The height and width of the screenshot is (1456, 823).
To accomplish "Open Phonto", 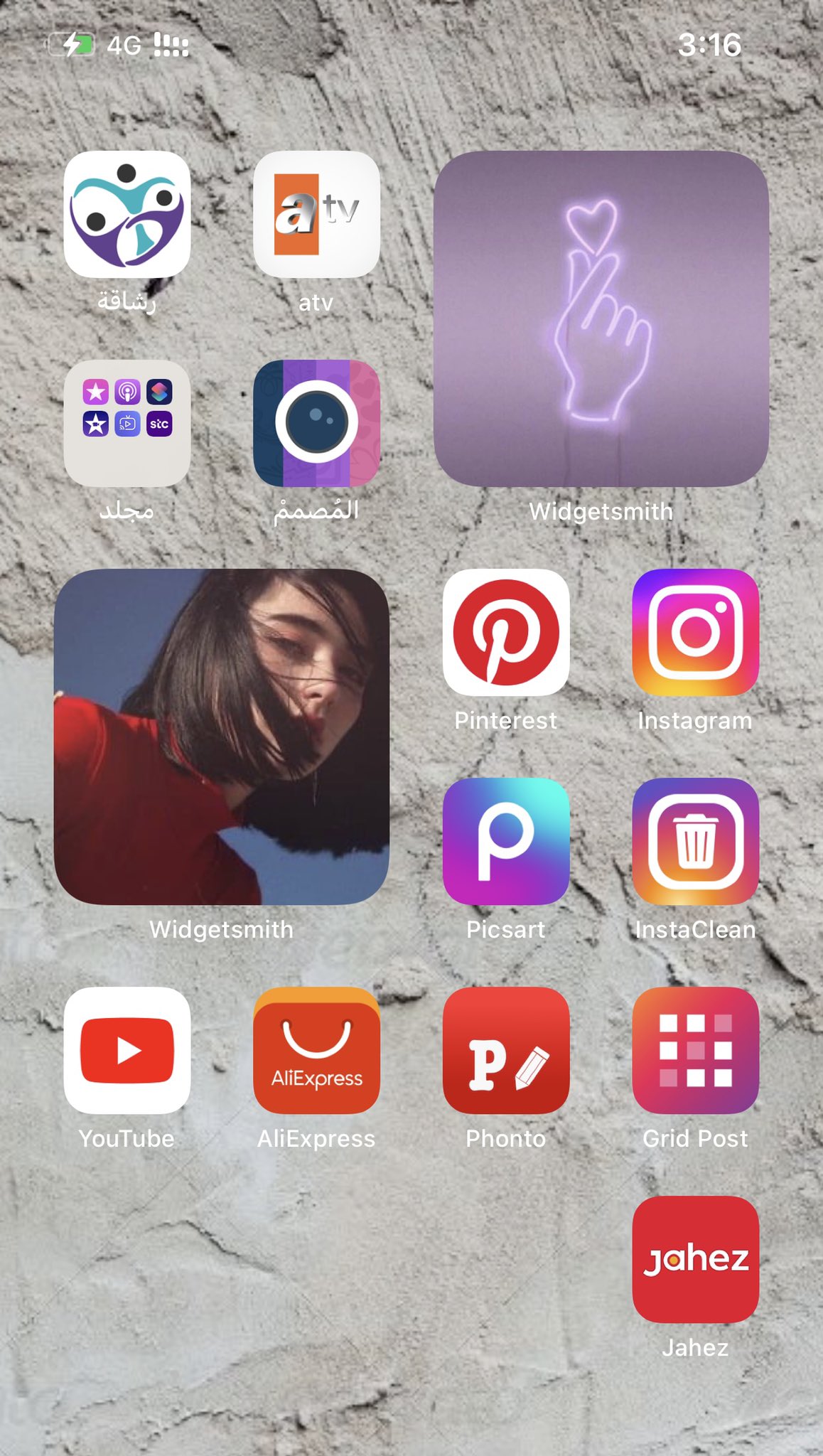I will pyautogui.click(x=506, y=1050).
